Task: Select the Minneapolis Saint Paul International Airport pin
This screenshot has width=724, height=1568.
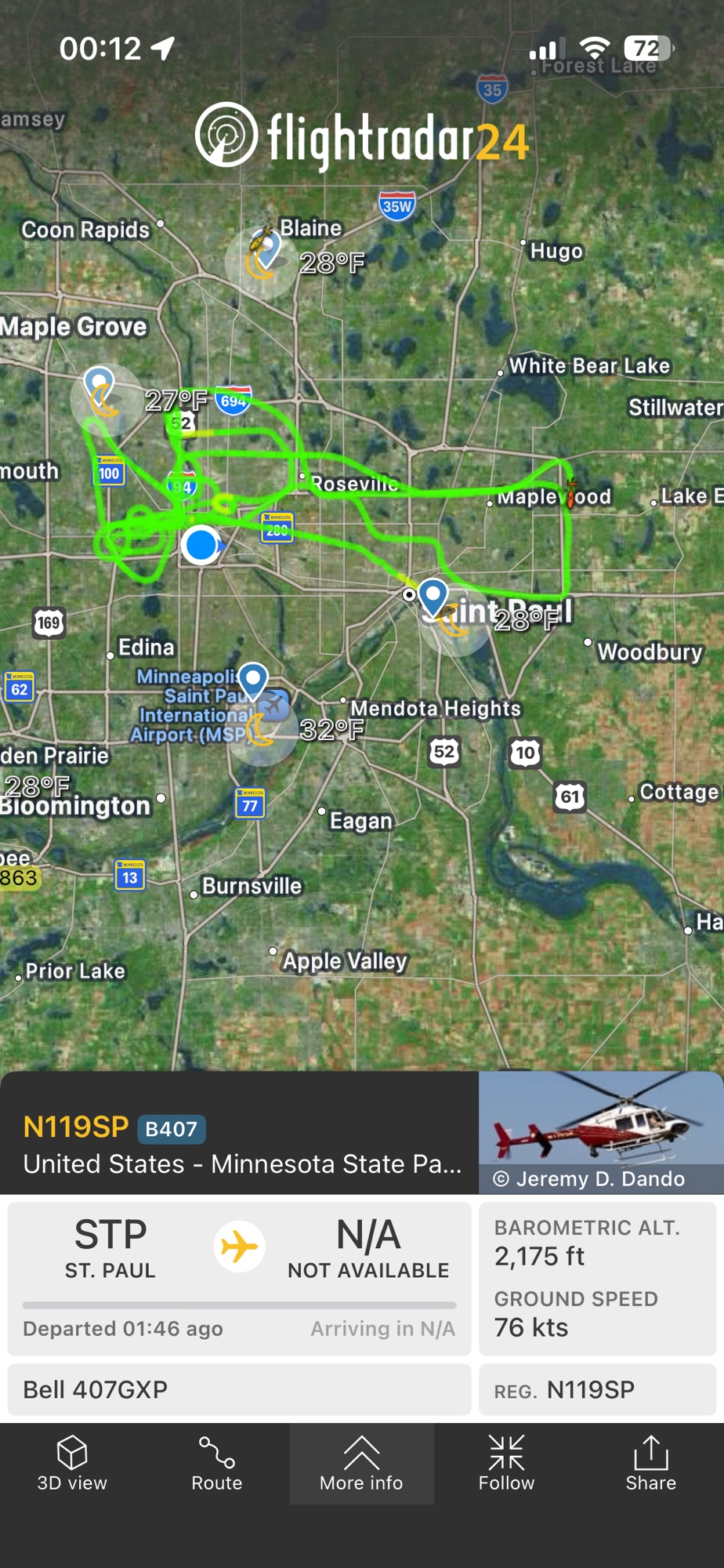Action: pos(253,678)
